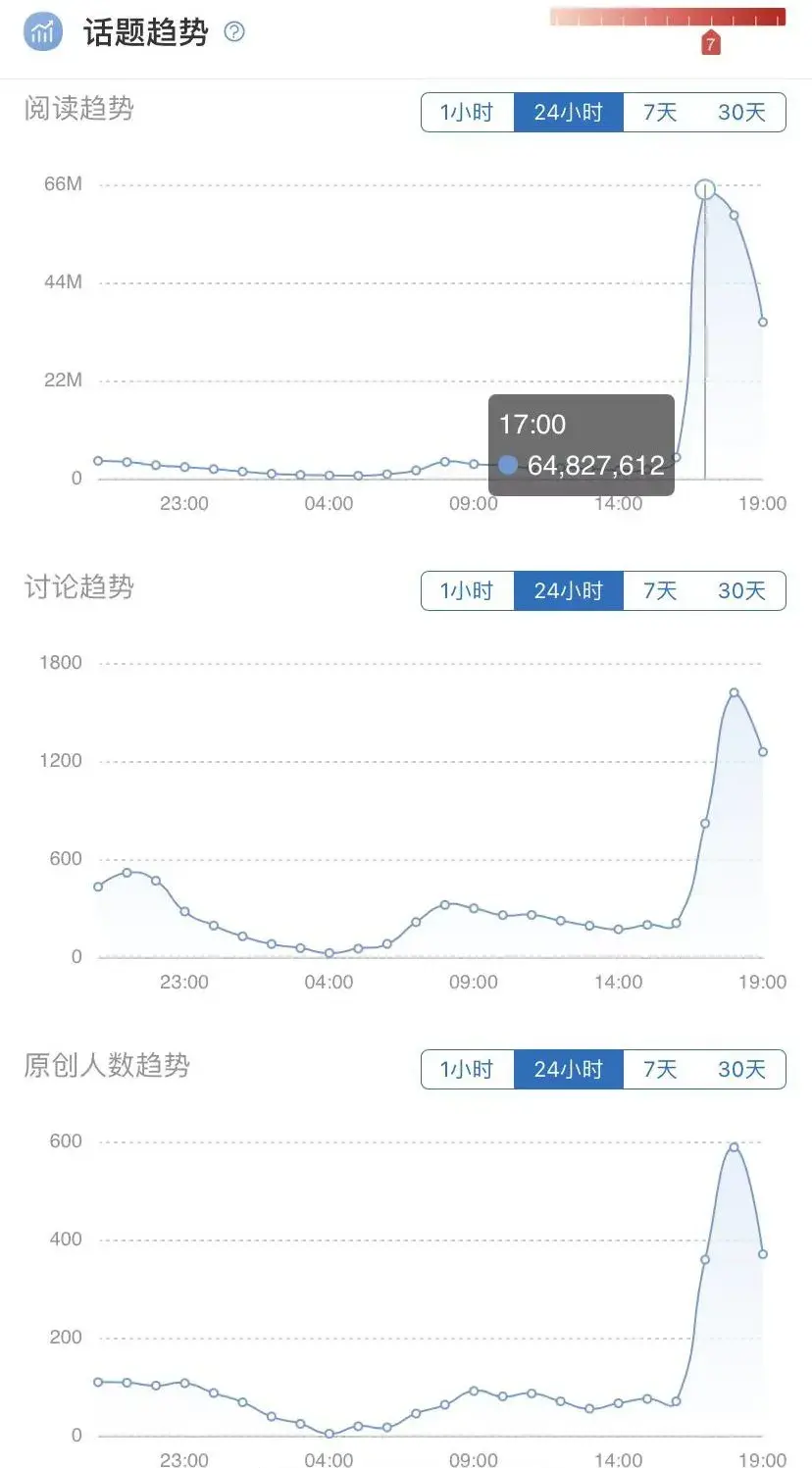Select 24小时 for 阅读趋势
812x1468 pixels.
[569, 113]
